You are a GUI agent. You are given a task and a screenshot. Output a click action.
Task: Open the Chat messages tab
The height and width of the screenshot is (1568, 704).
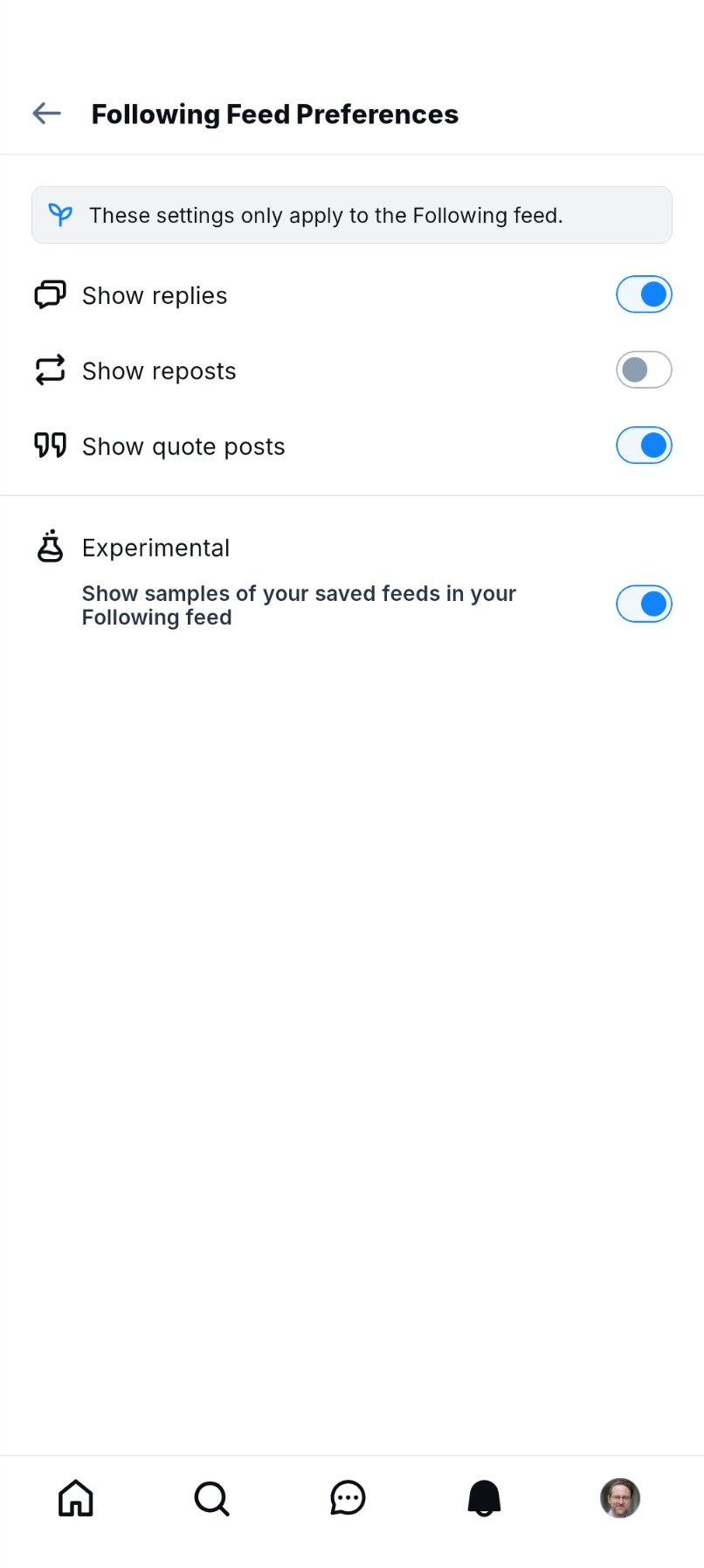(x=348, y=1498)
